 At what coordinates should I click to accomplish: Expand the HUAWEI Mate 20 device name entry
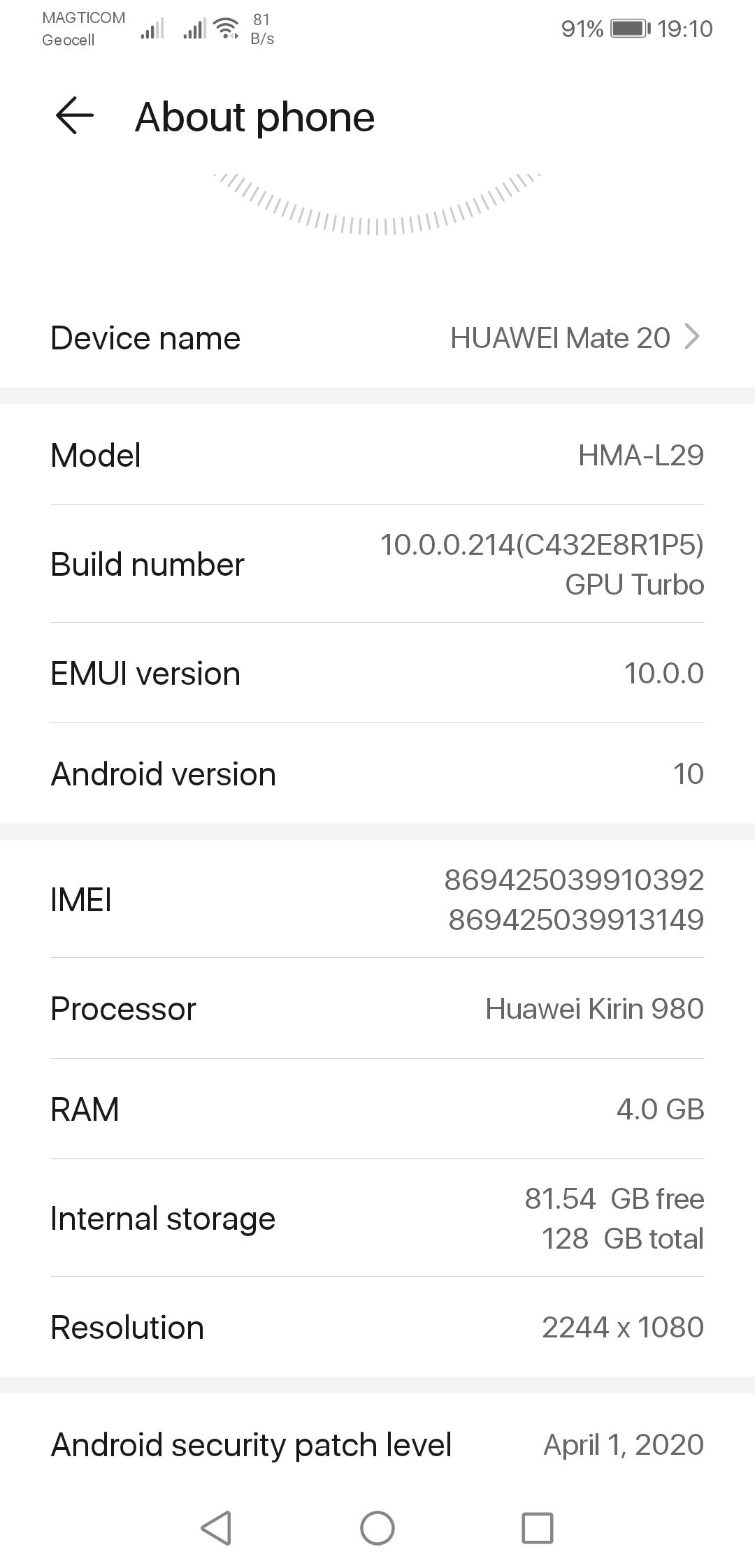click(559, 337)
